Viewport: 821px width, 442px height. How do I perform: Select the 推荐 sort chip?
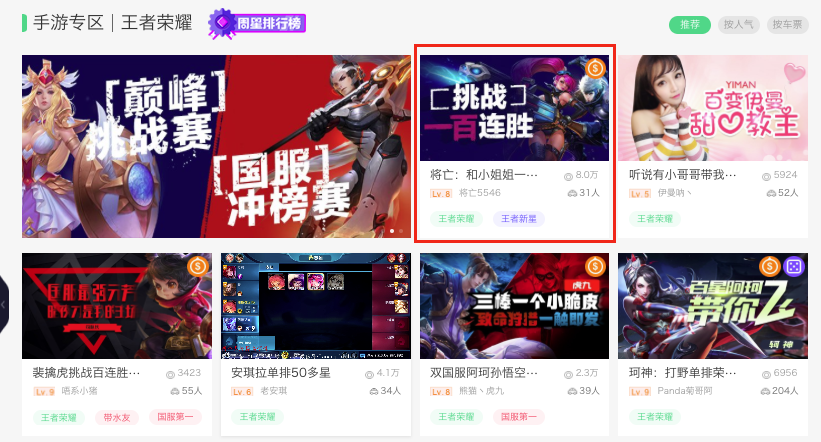[x=690, y=24]
